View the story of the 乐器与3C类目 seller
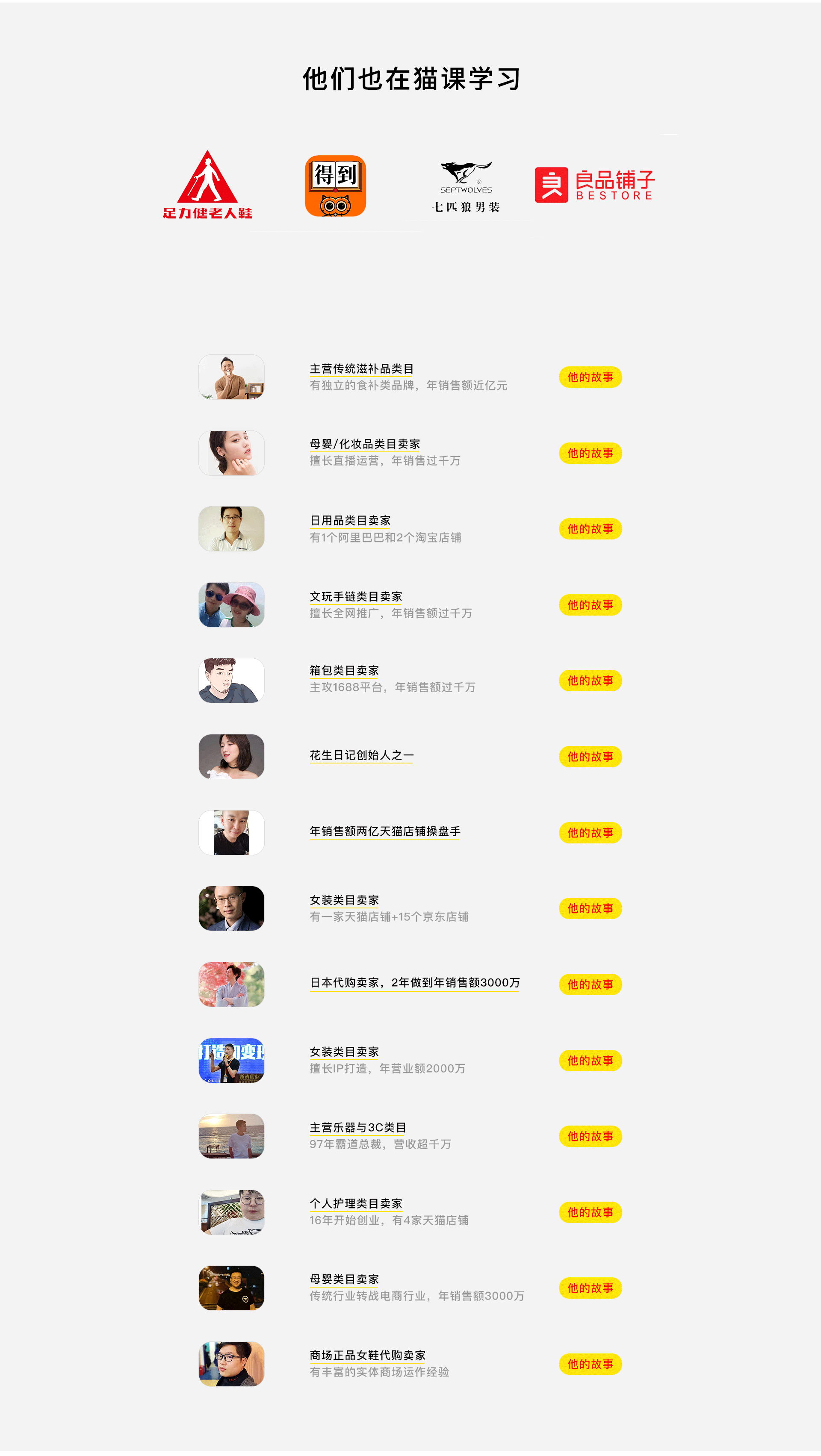821x1456 pixels. pyautogui.click(x=590, y=1136)
